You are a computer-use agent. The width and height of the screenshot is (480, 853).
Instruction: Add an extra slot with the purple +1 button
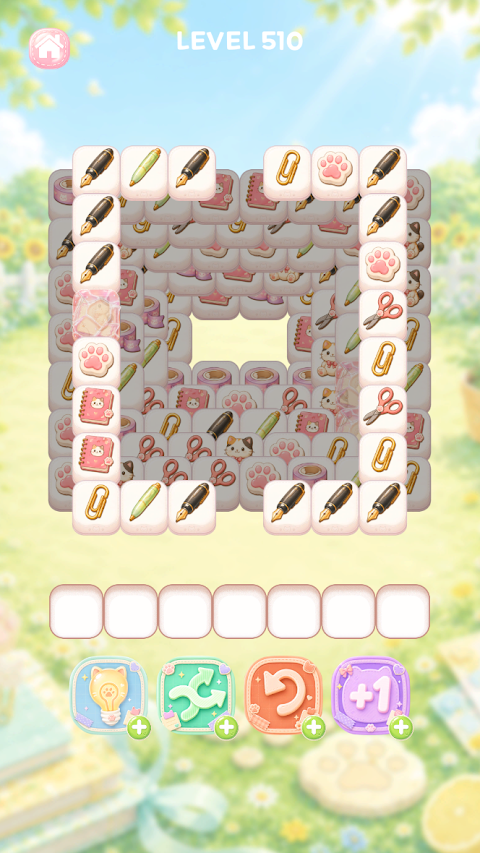click(x=371, y=696)
